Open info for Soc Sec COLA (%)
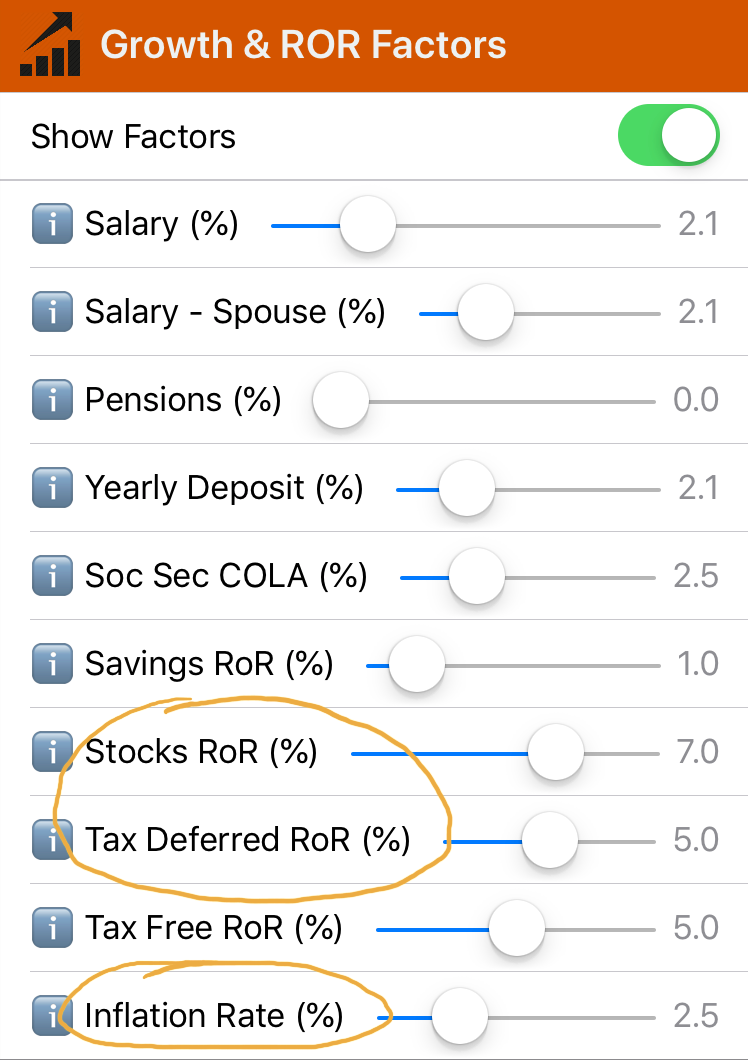This screenshot has height=1060, width=748. (52, 576)
